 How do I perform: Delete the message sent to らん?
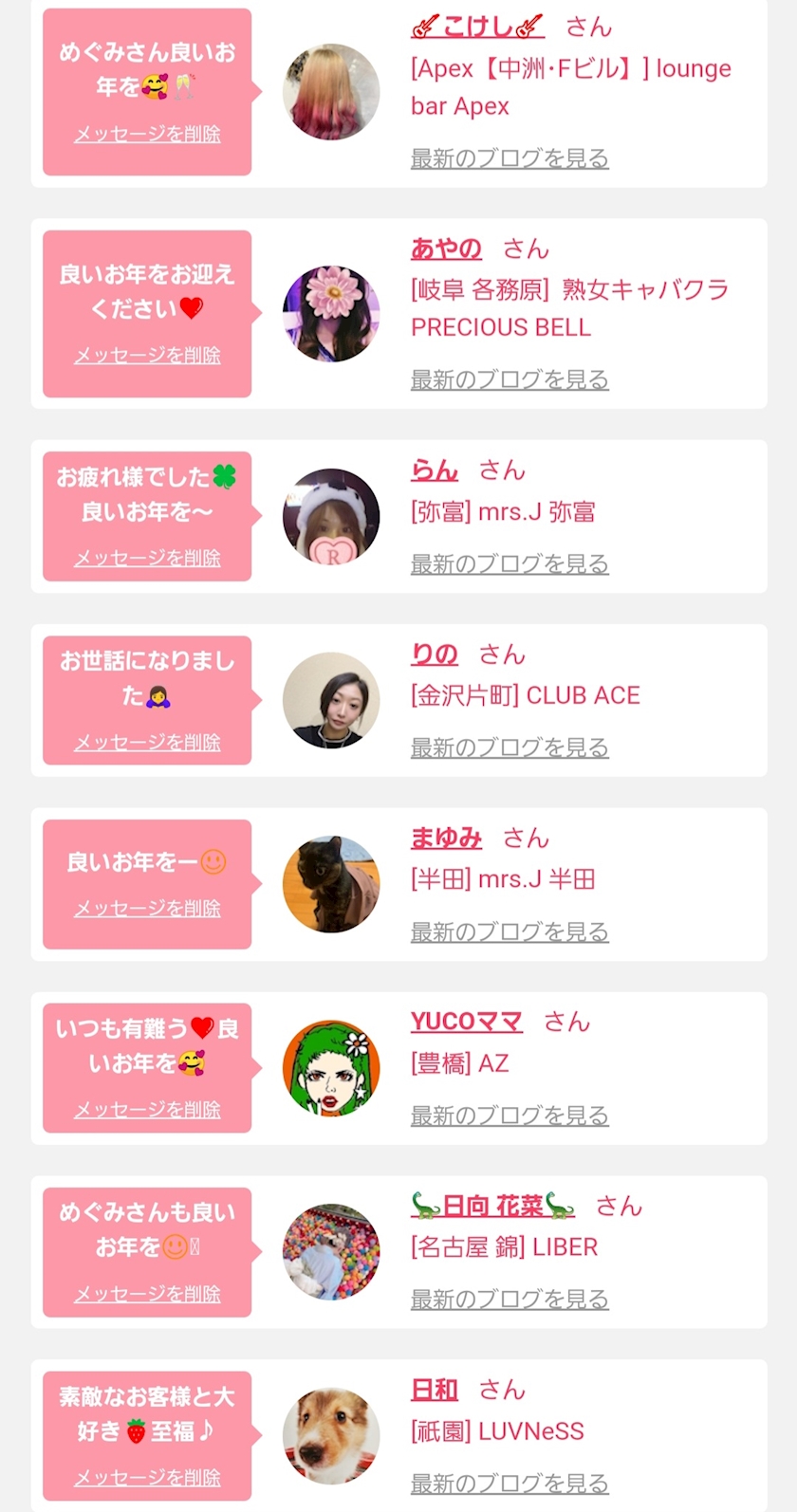(x=147, y=558)
